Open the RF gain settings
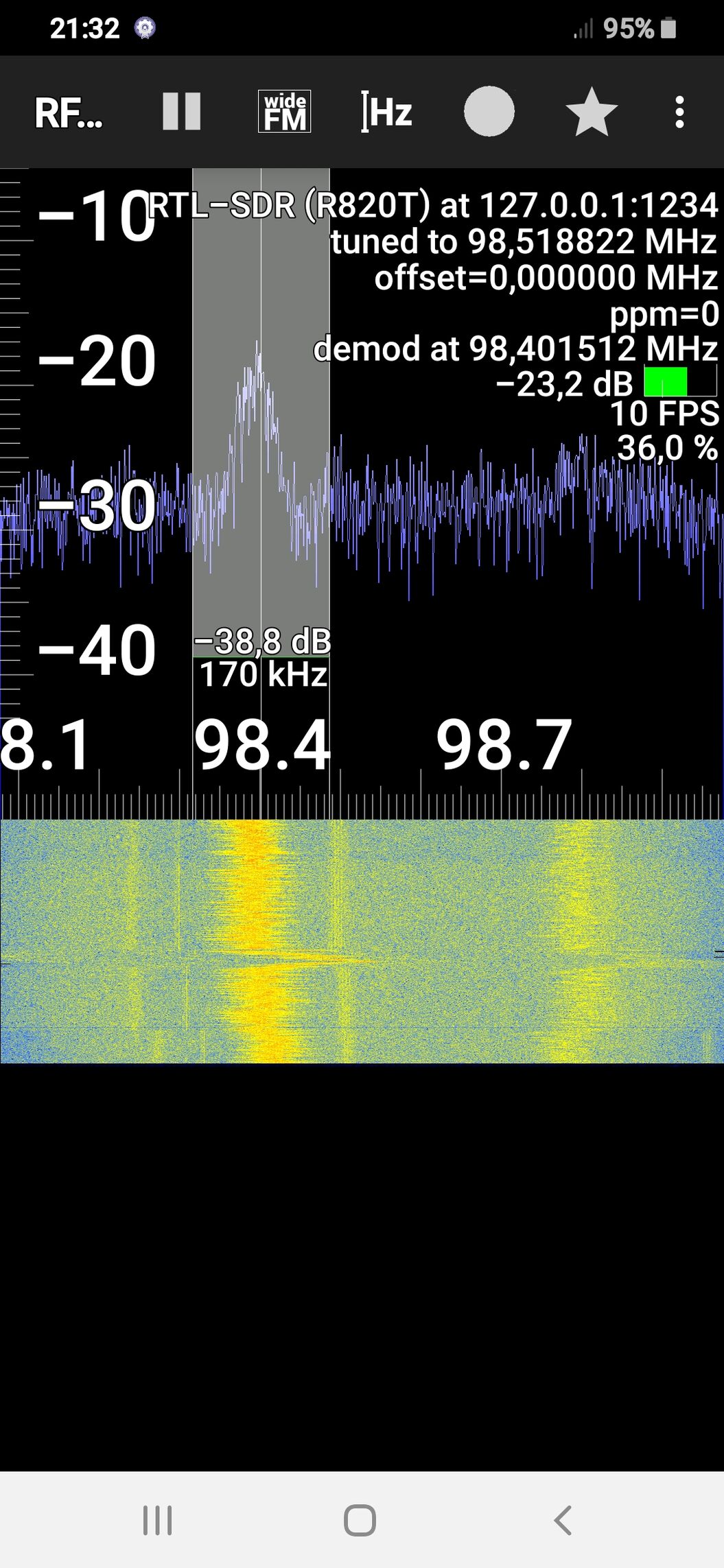This screenshot has width=724, height=1568. pos(69,112)
